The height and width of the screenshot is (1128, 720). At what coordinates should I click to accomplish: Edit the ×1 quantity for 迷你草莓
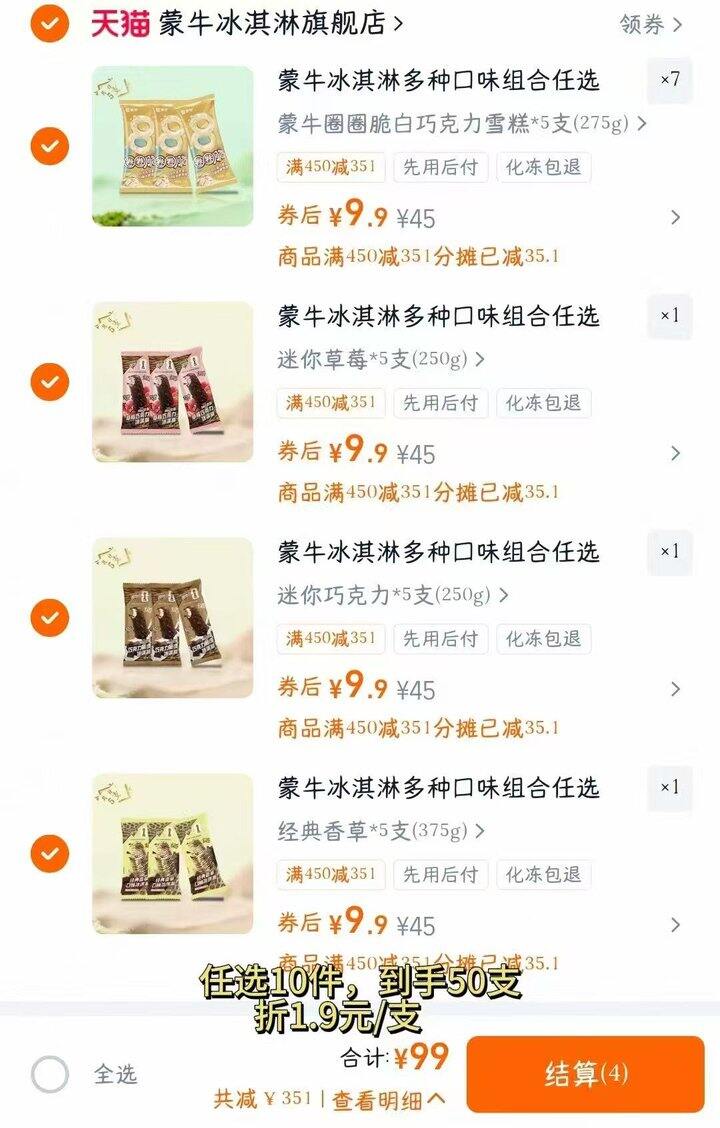pyautogui.click(x=670, y=316)
